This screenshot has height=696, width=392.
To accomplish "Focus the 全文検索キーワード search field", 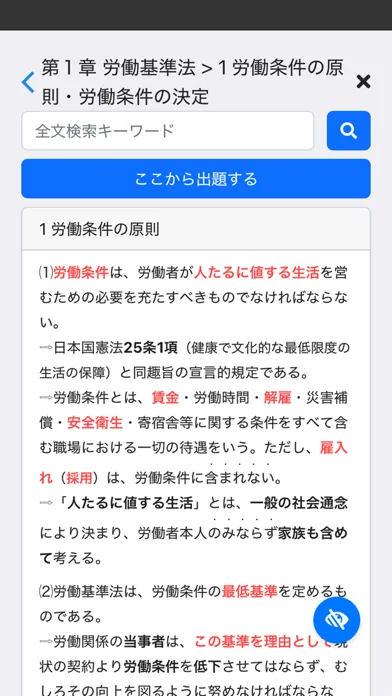I will (x=168, y=131).
